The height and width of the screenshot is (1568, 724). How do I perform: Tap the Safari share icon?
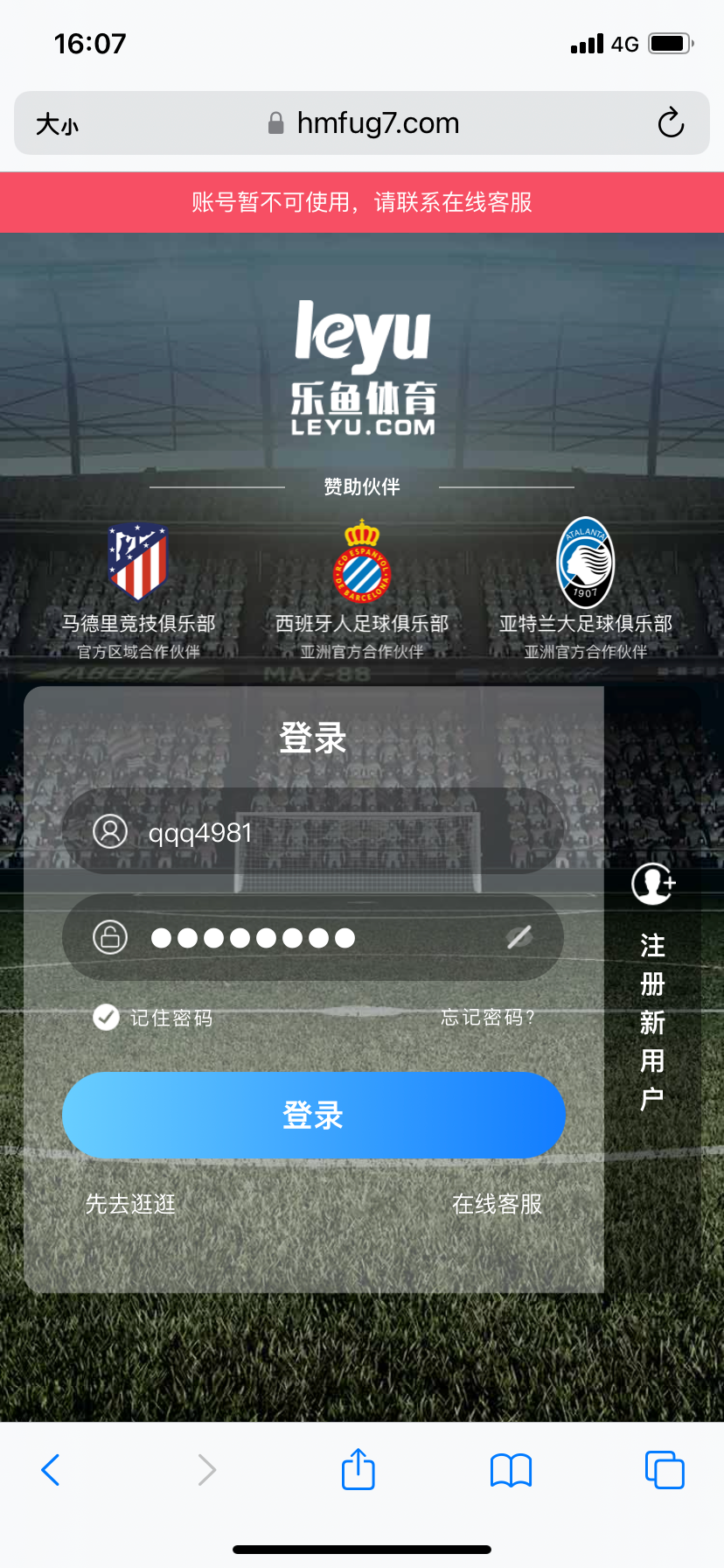[358, 1470]
